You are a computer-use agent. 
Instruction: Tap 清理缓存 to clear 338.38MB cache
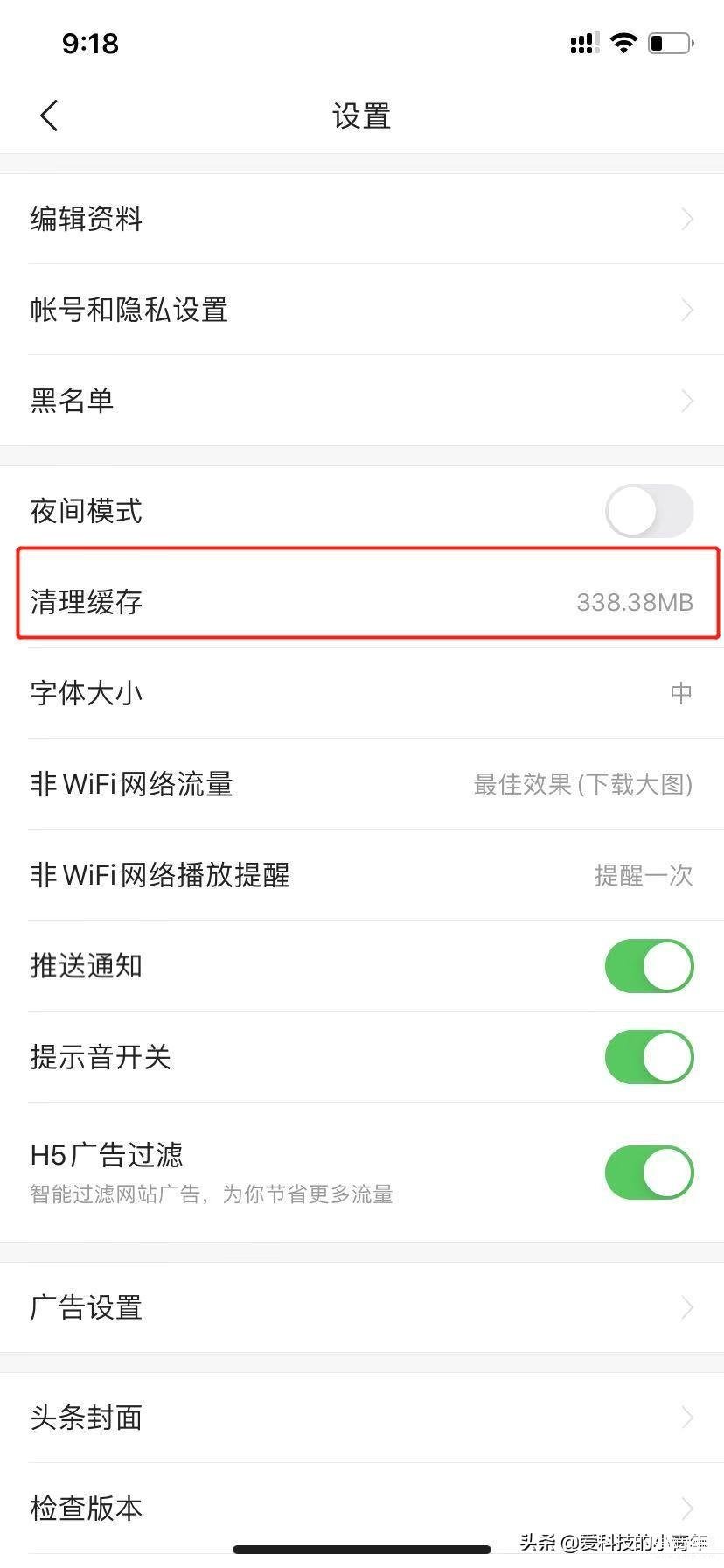(x=362, y=602)
